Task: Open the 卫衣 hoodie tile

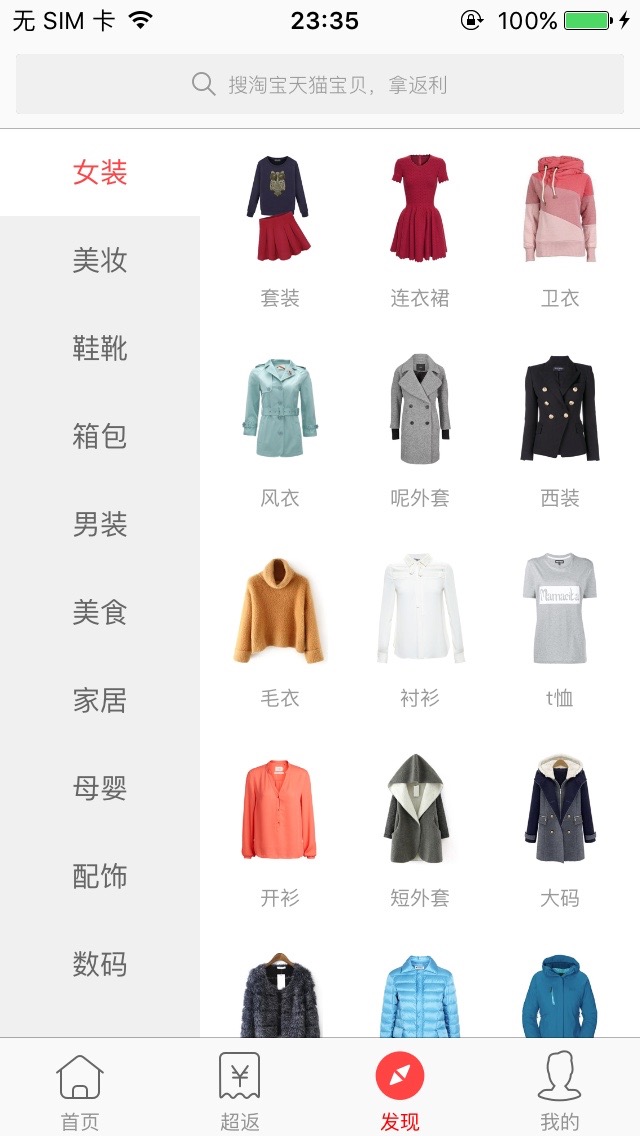Action: pyautogui.click(x=559, y=210)
